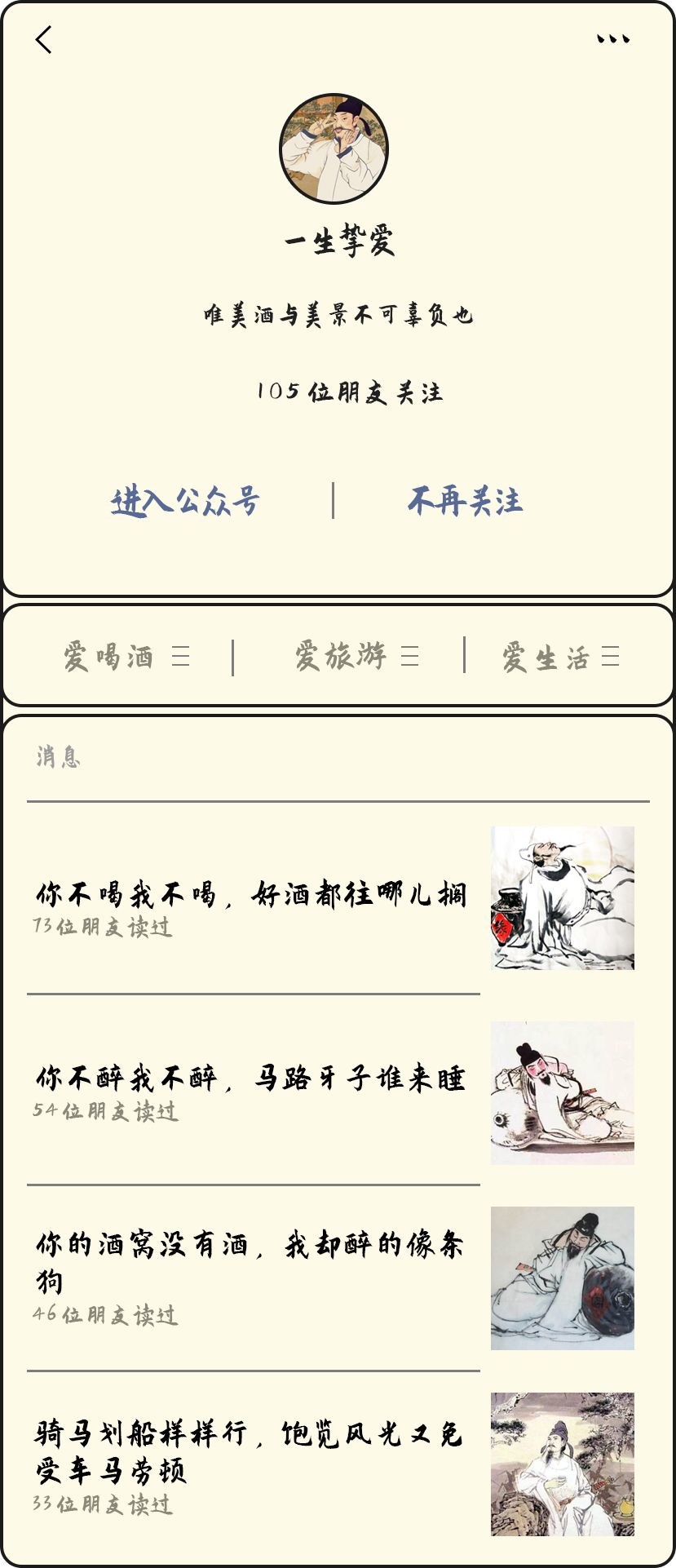Open the three-dot overflow menu
The width and height of the screenshot is (676, 1568).
[x=612, y=39]
